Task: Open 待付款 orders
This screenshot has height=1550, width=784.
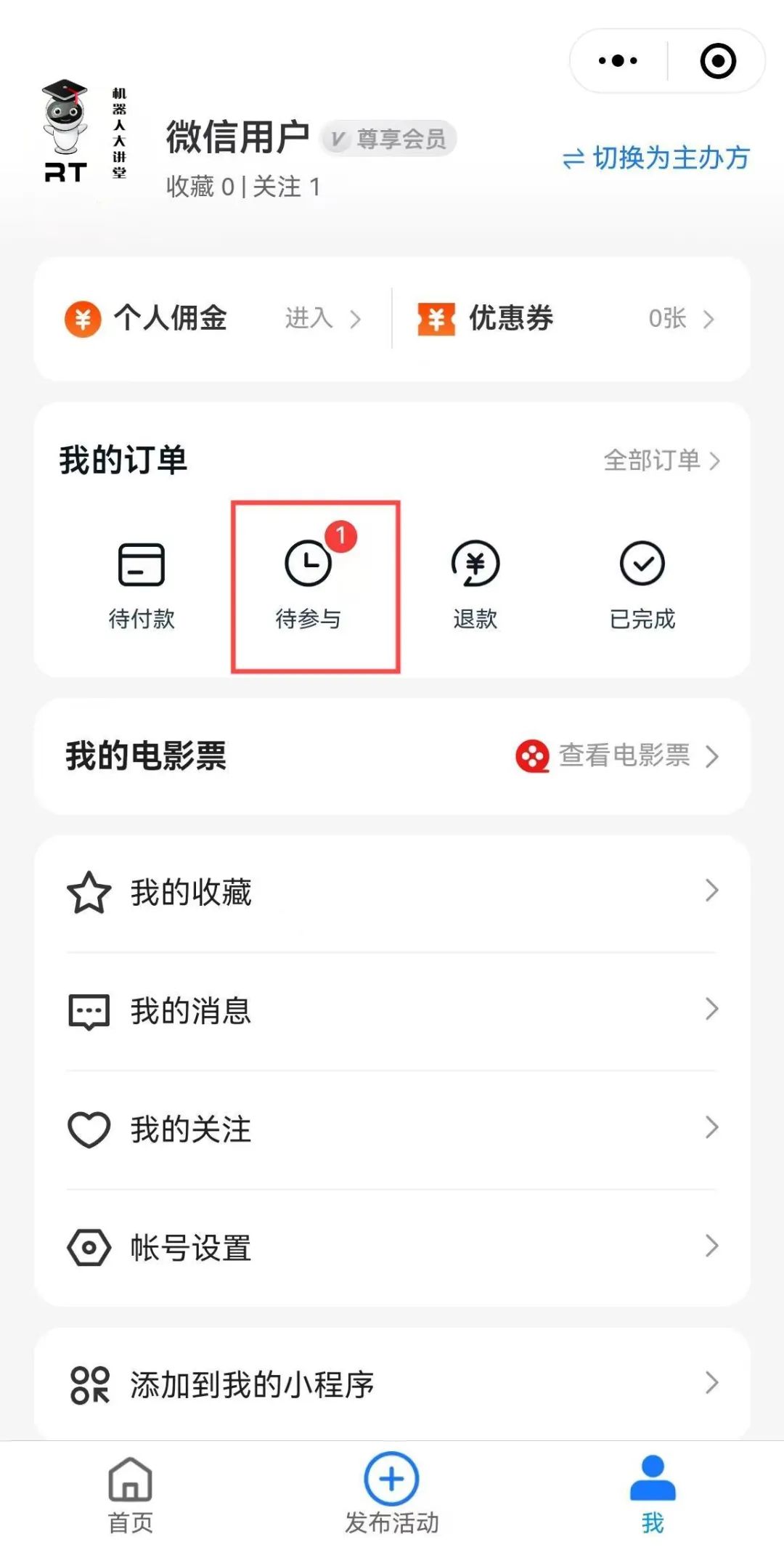Action: pos(142,585)
